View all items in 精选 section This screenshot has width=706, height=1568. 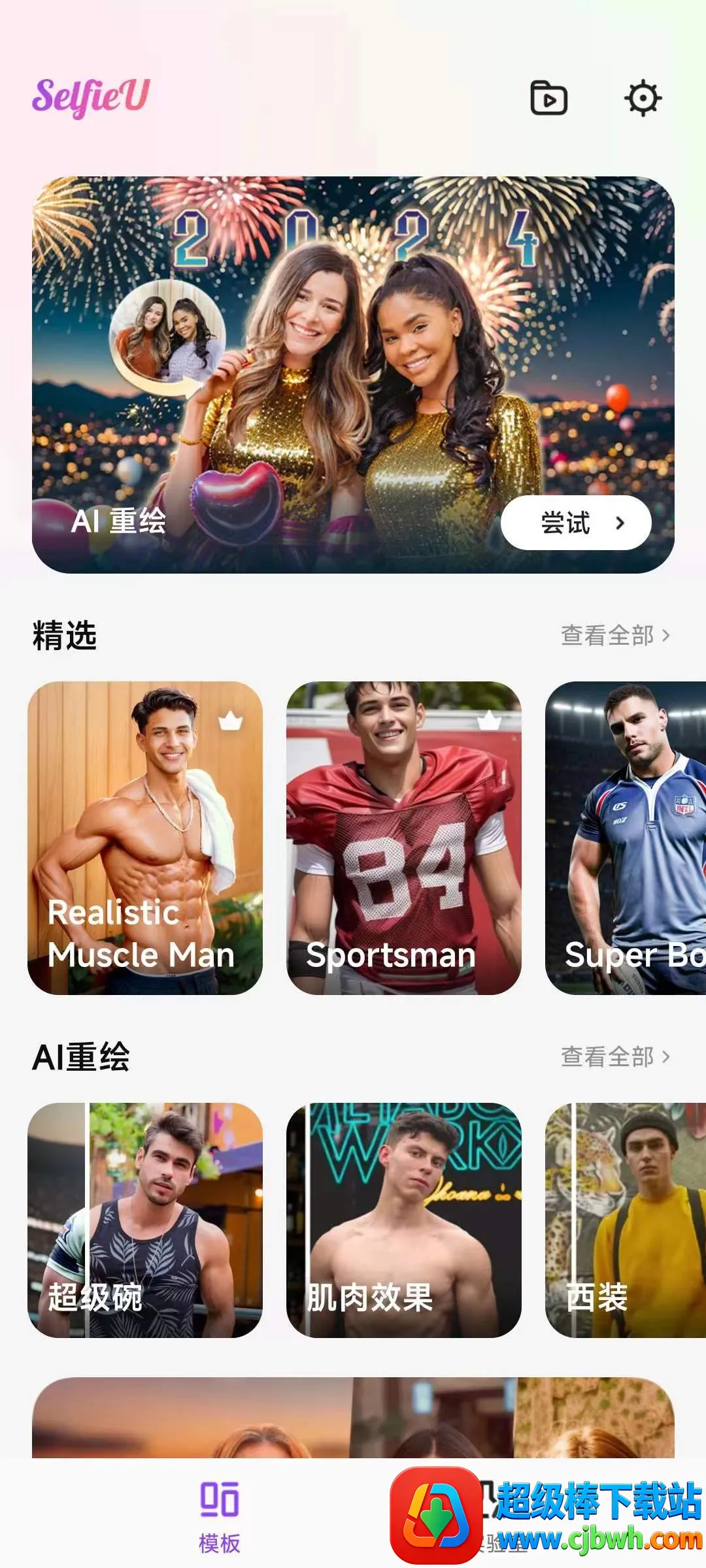click(615, 635)
